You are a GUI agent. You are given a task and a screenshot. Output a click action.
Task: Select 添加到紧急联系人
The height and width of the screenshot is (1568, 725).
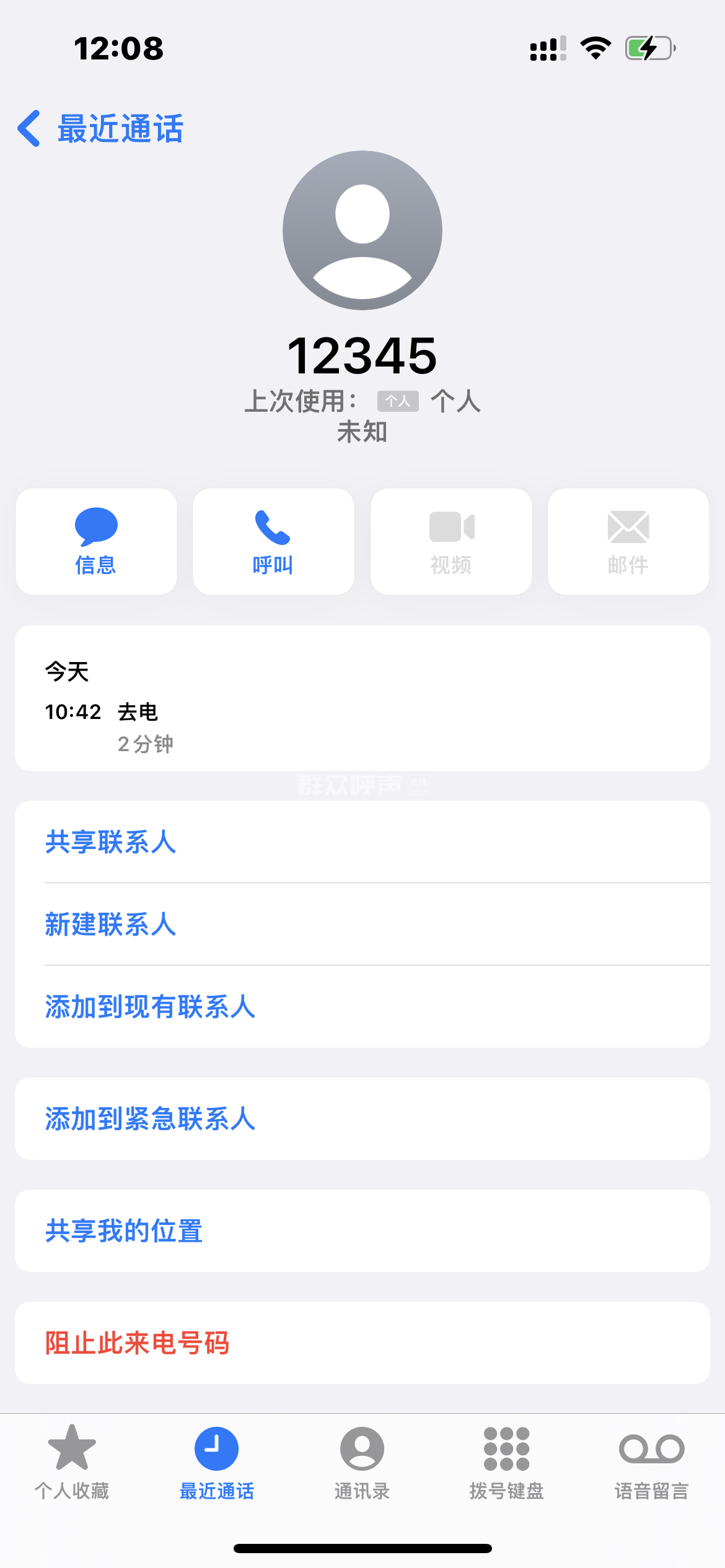151,1119
